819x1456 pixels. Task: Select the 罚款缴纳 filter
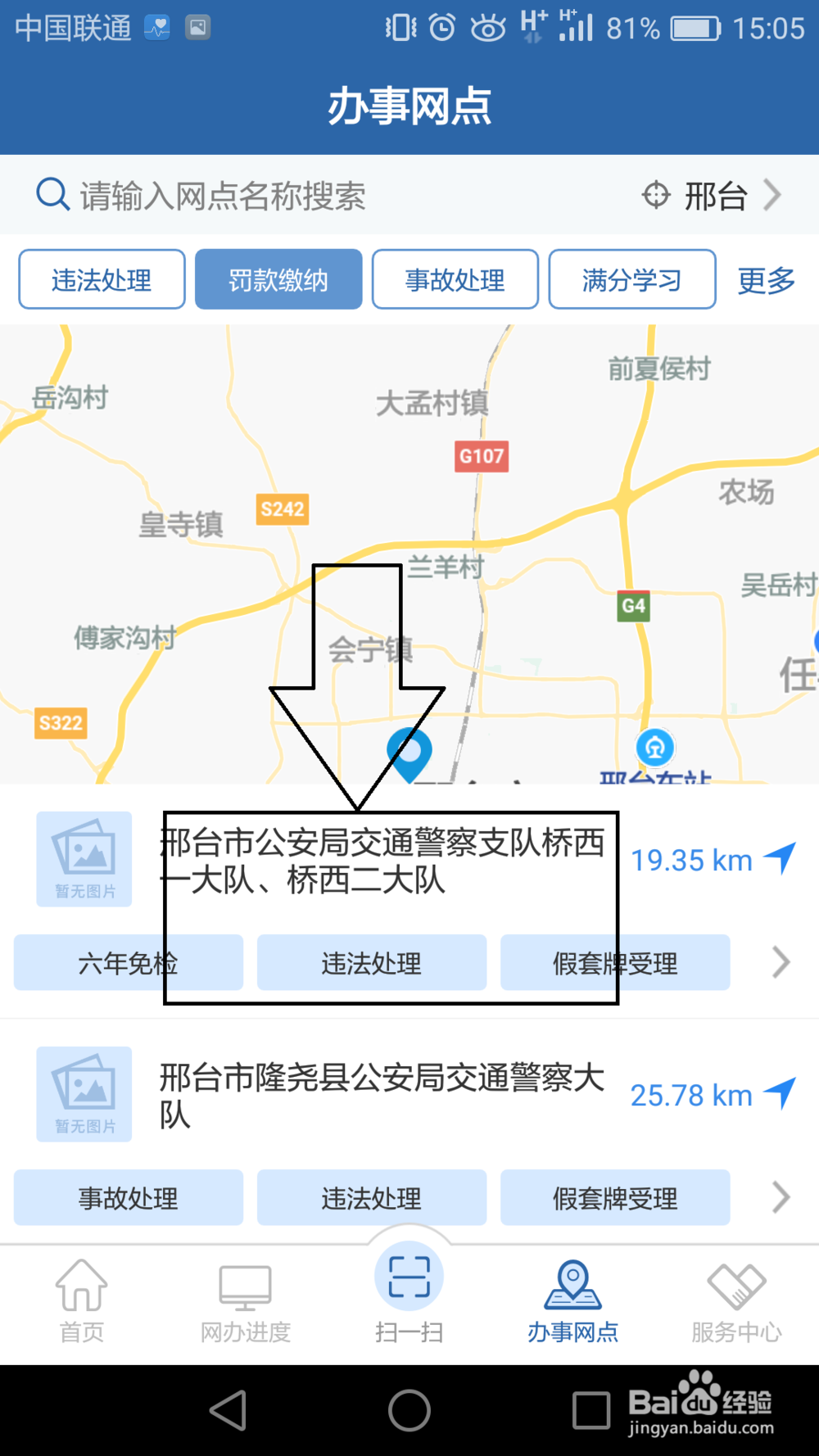278,279
